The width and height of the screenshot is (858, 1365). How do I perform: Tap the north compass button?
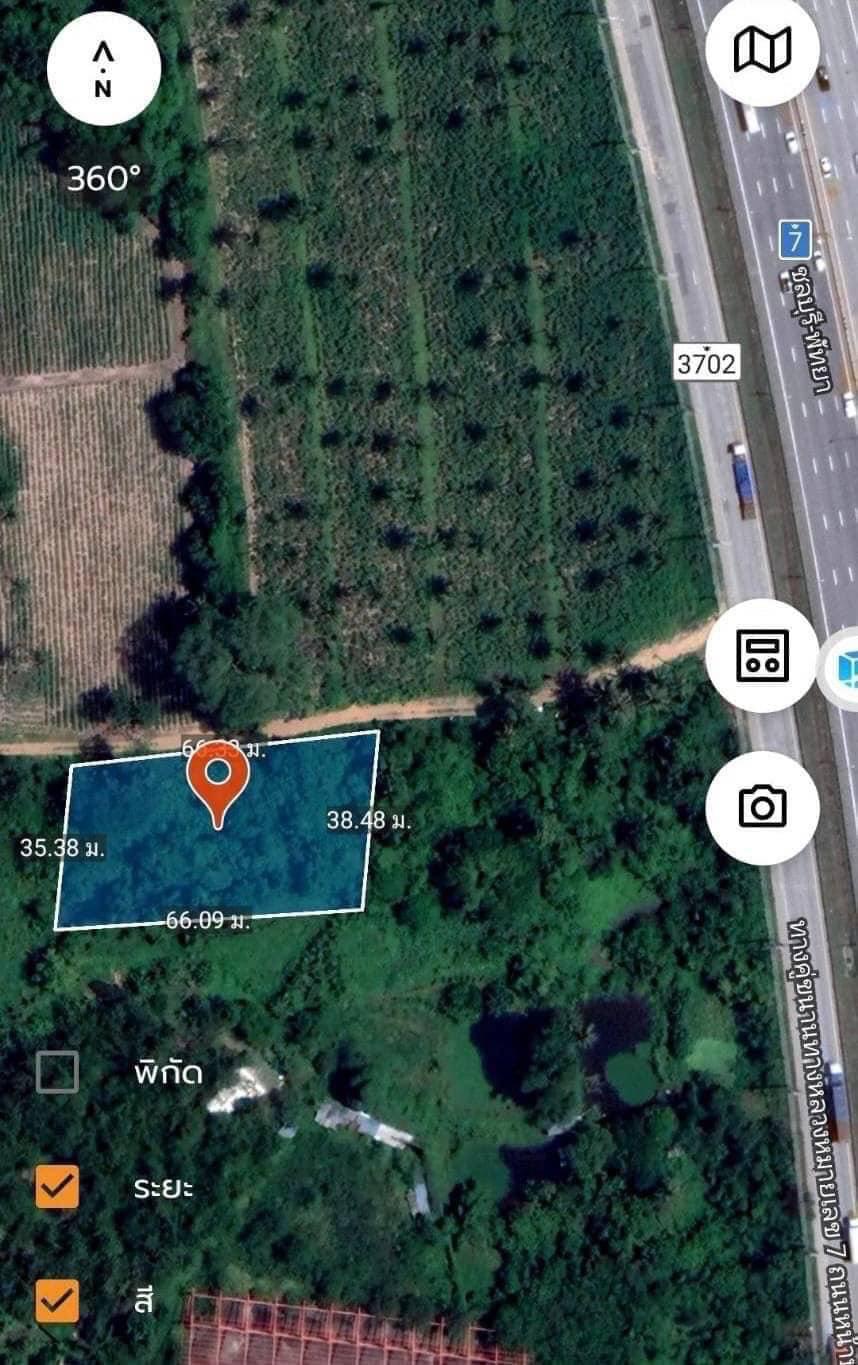click(103, 68)
